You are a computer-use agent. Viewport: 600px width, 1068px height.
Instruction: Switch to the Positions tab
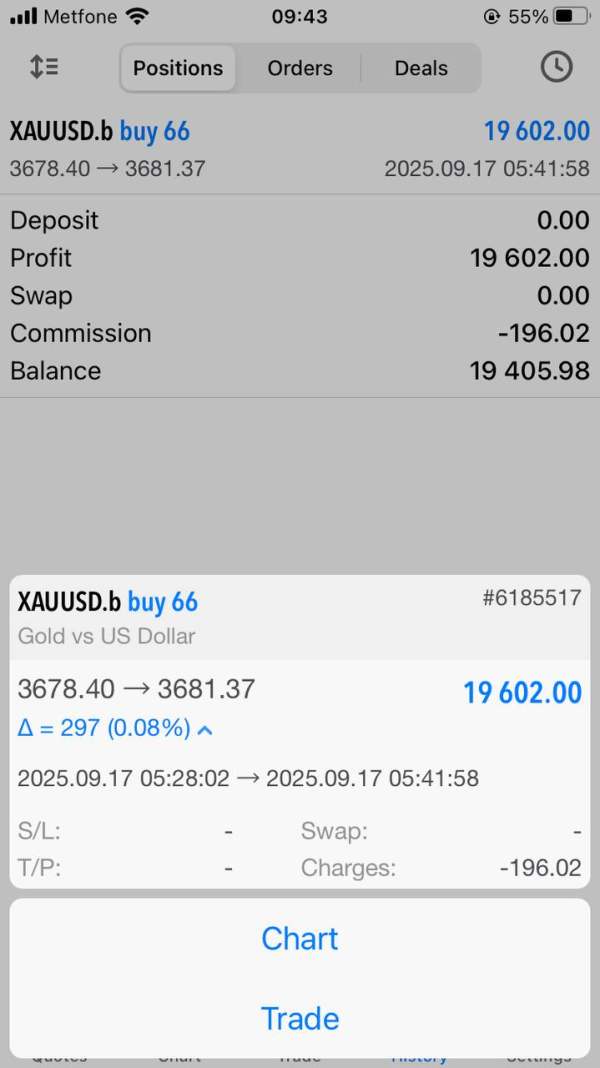point(178,68)
